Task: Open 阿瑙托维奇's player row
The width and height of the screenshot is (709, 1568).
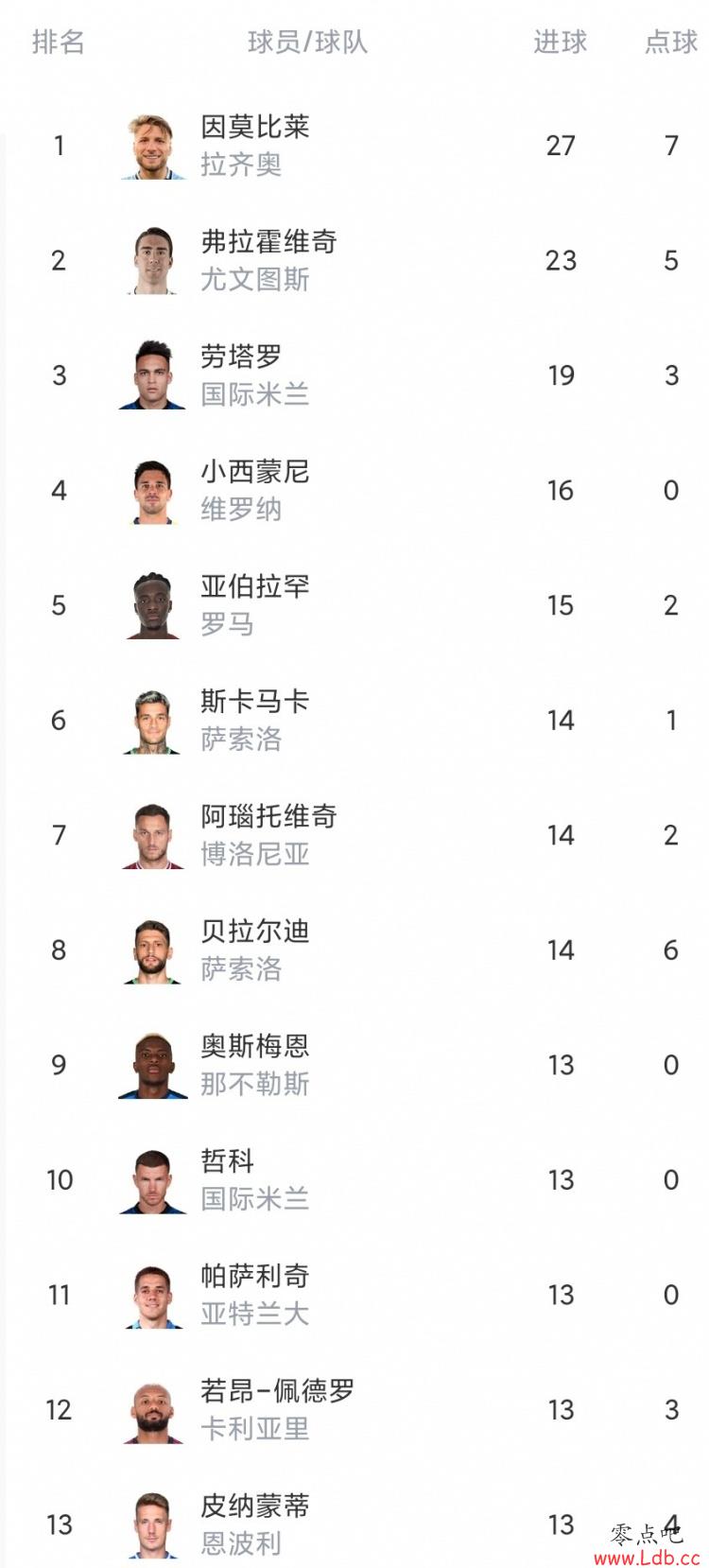Action: point(354,835)
